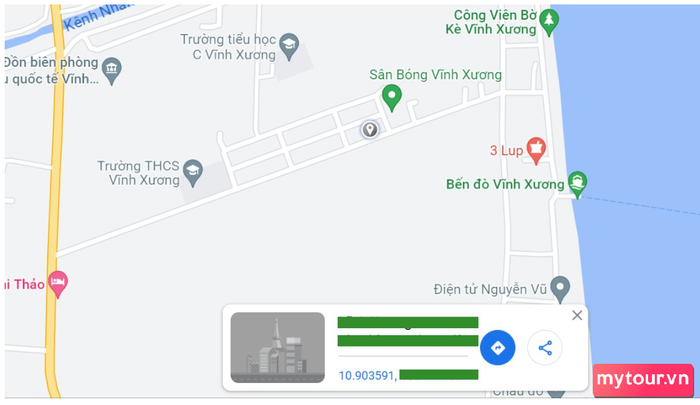Viewport: 700px width, 405px height.
Task: Open the street view thumbnail
Action: click(277, 347)
